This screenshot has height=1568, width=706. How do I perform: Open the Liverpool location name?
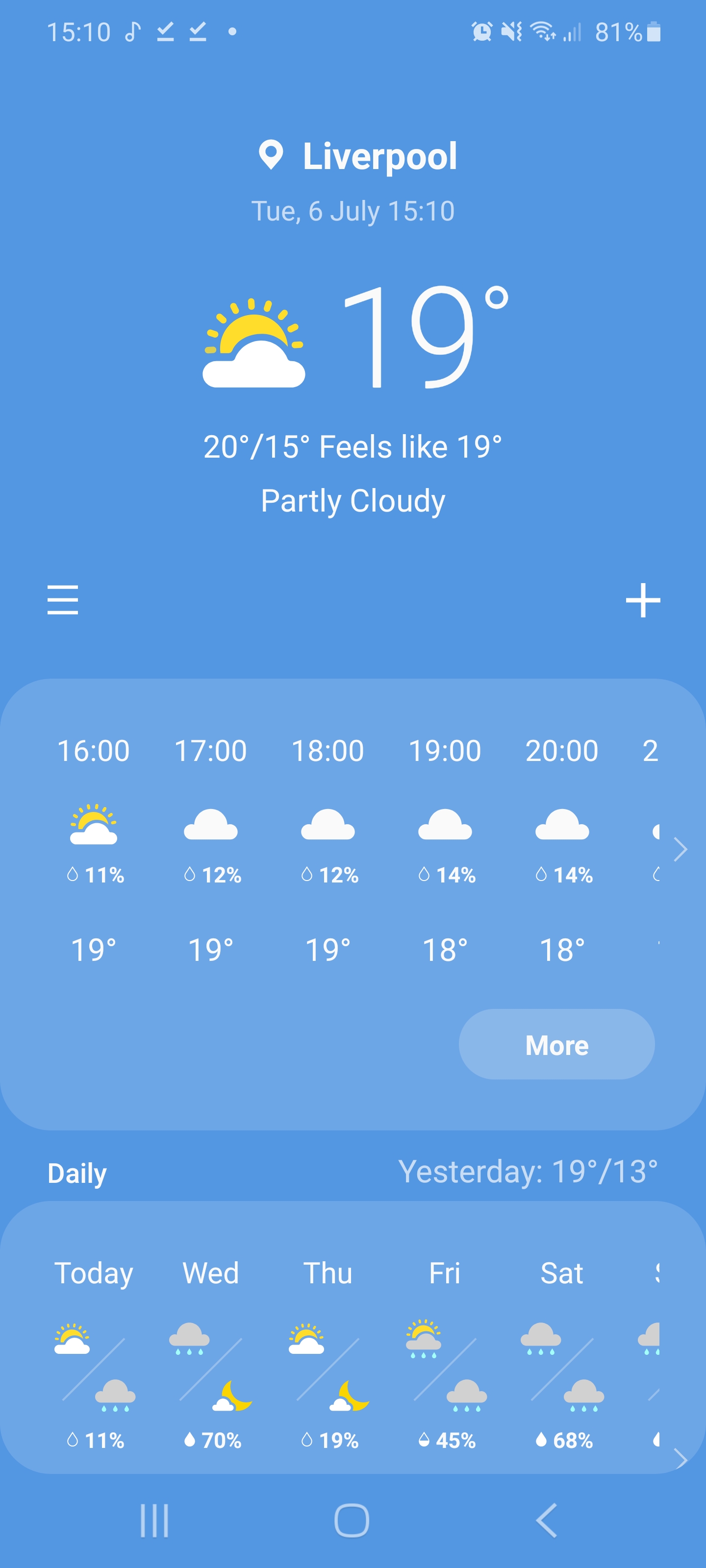(x=379, y=156)
